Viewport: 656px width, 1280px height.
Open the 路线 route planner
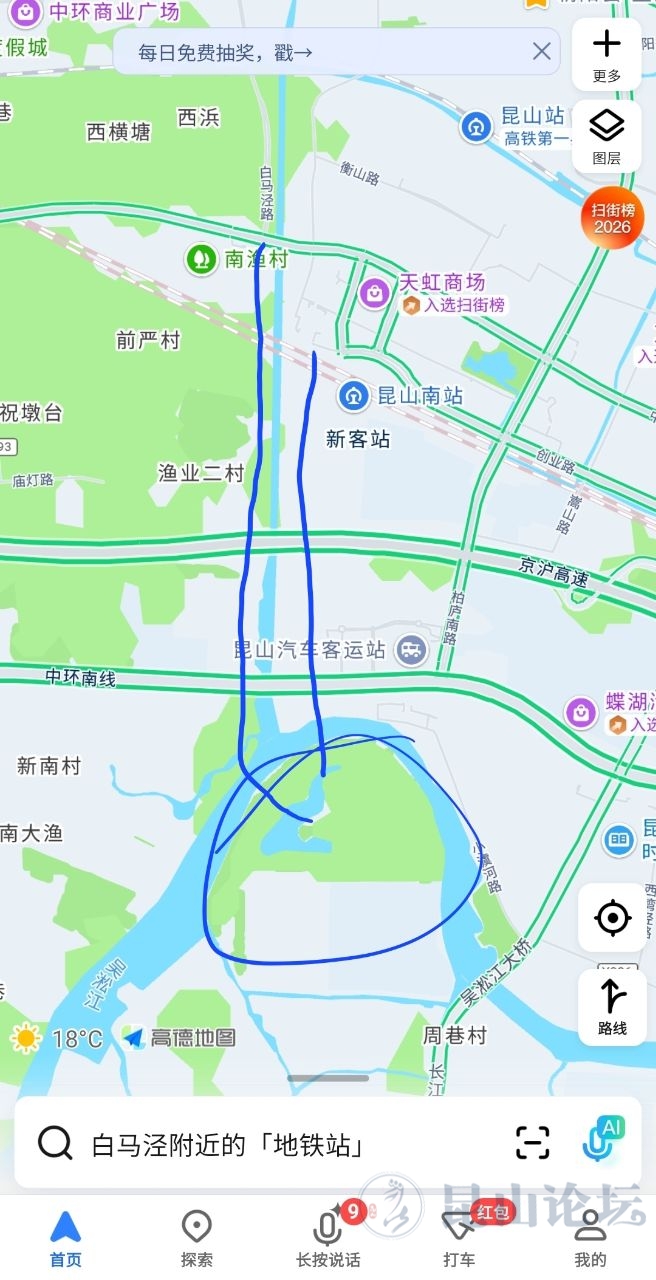coord(612,1005)
